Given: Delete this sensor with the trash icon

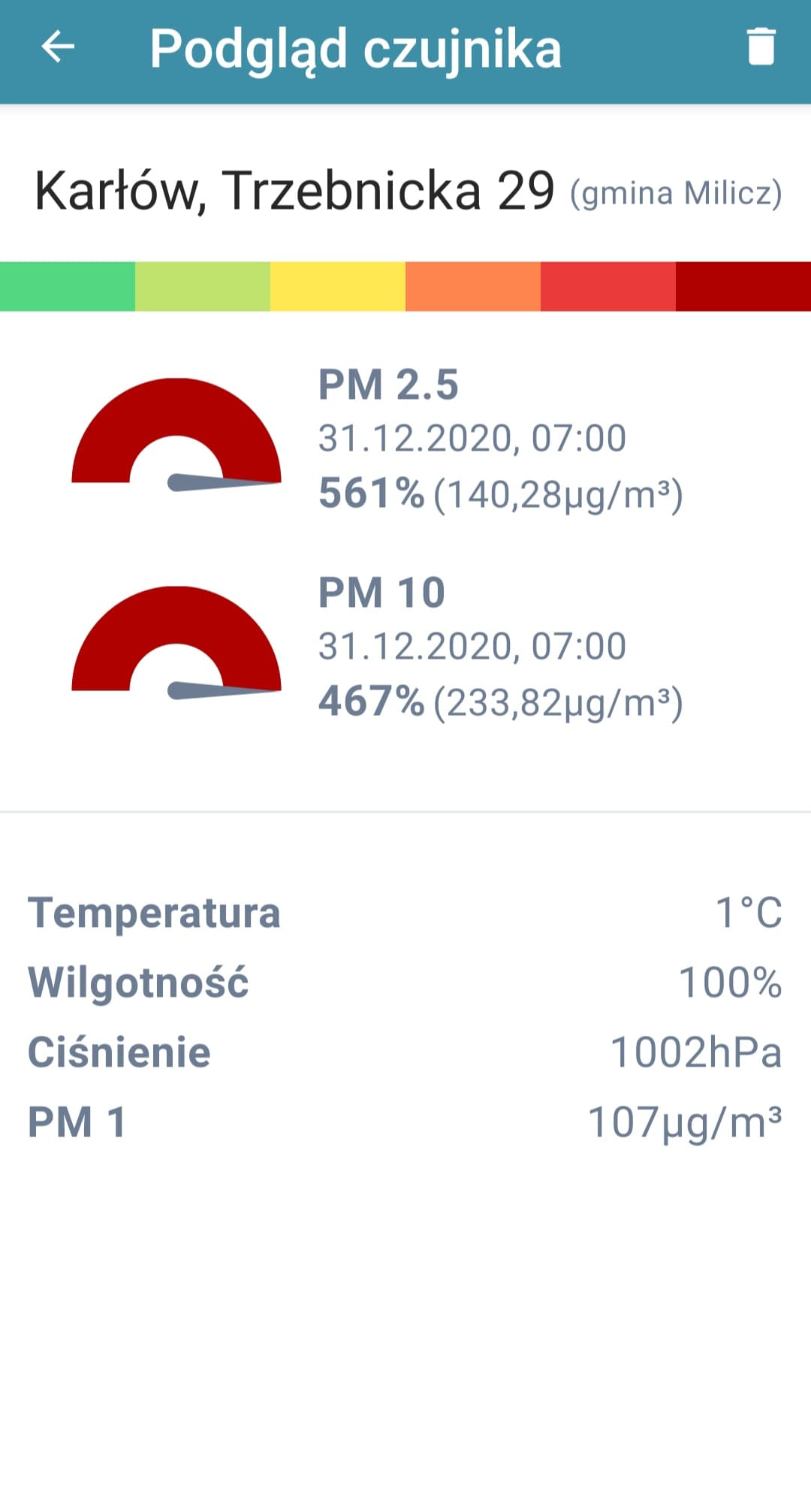Looking at the screenshot, I should (x=761, y=47).
